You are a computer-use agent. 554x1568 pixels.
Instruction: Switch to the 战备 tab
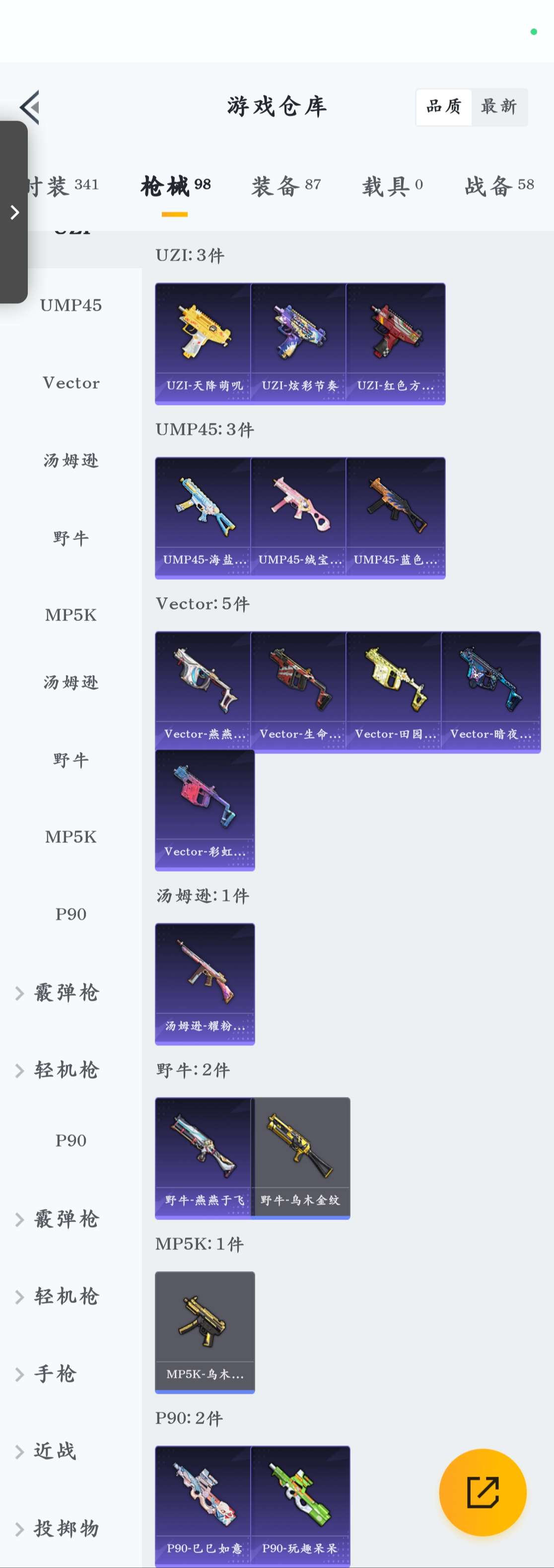(498, 185)
